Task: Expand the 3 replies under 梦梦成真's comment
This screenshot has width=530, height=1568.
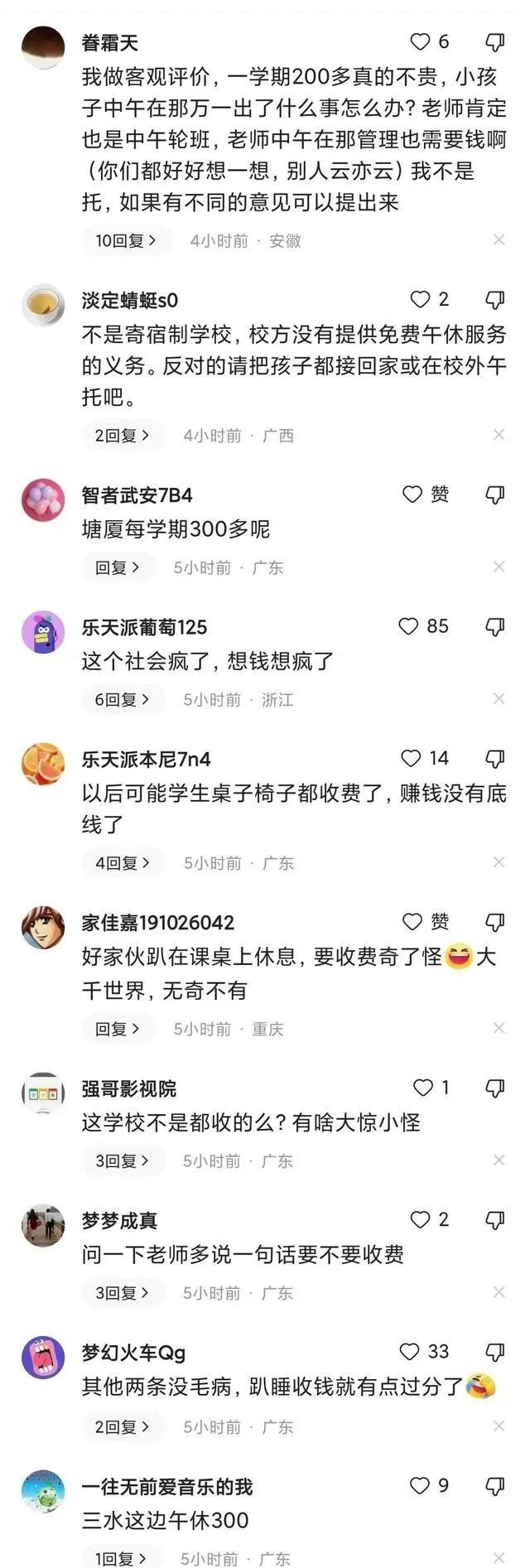Action: point(123,1293)
